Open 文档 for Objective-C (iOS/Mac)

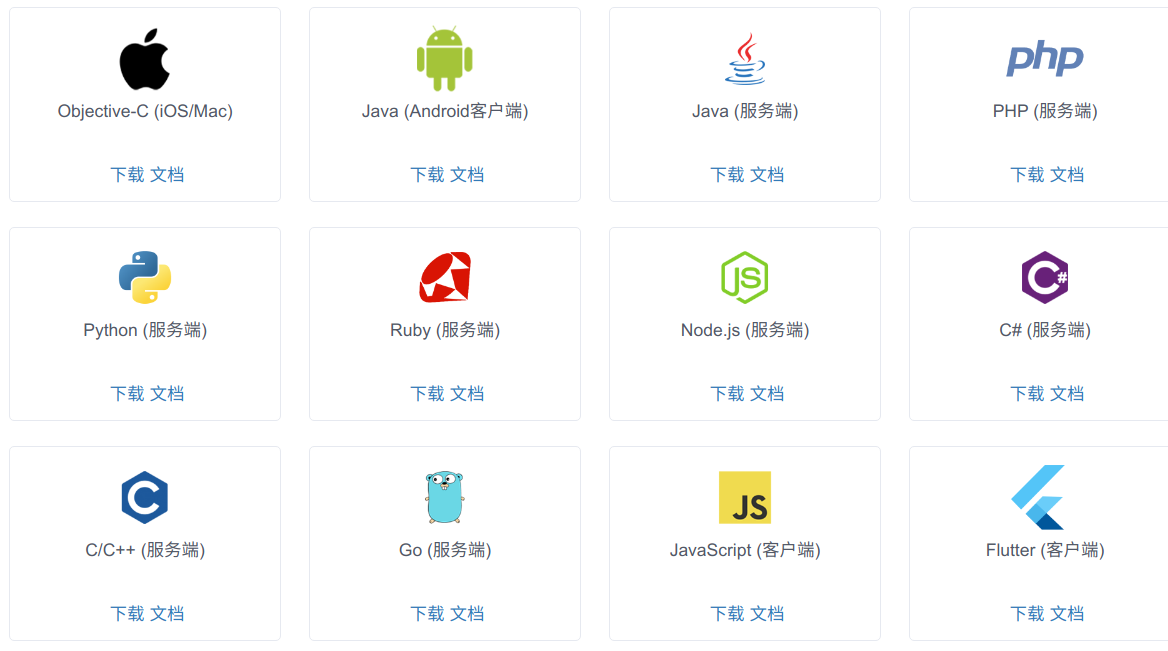pyautogui.click(x=167, y=175)
